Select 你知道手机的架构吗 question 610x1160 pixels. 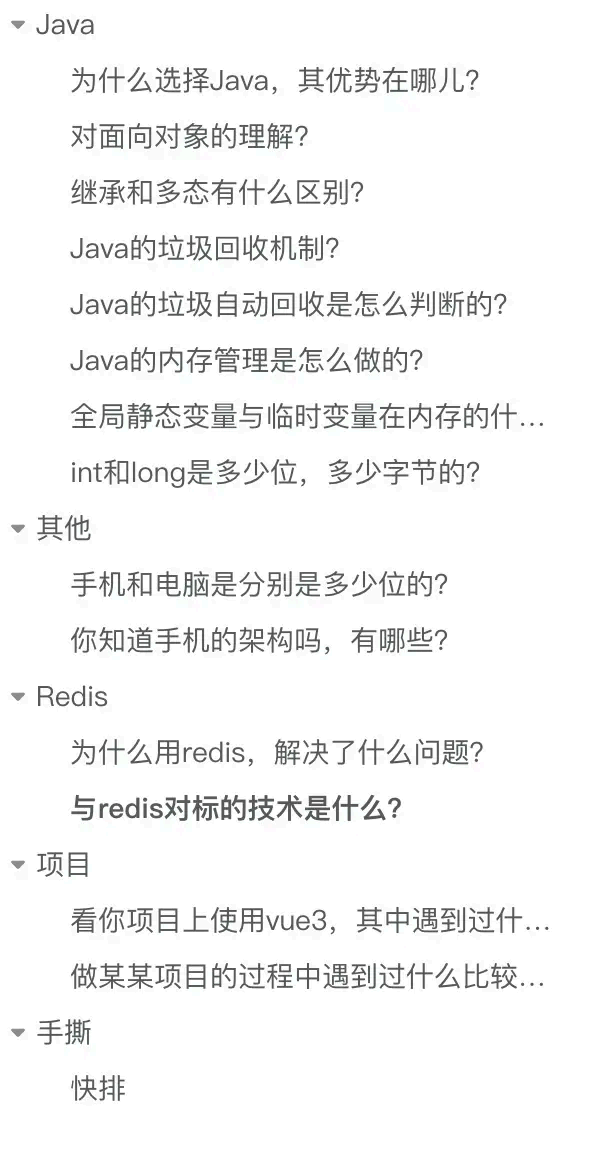pos(258,641)
